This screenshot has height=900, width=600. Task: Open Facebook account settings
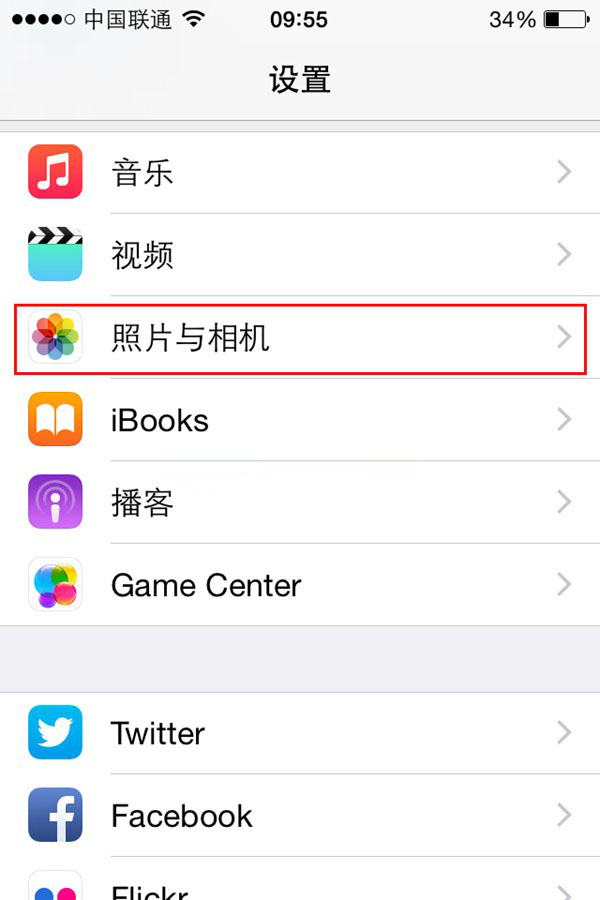click(300, 814)
